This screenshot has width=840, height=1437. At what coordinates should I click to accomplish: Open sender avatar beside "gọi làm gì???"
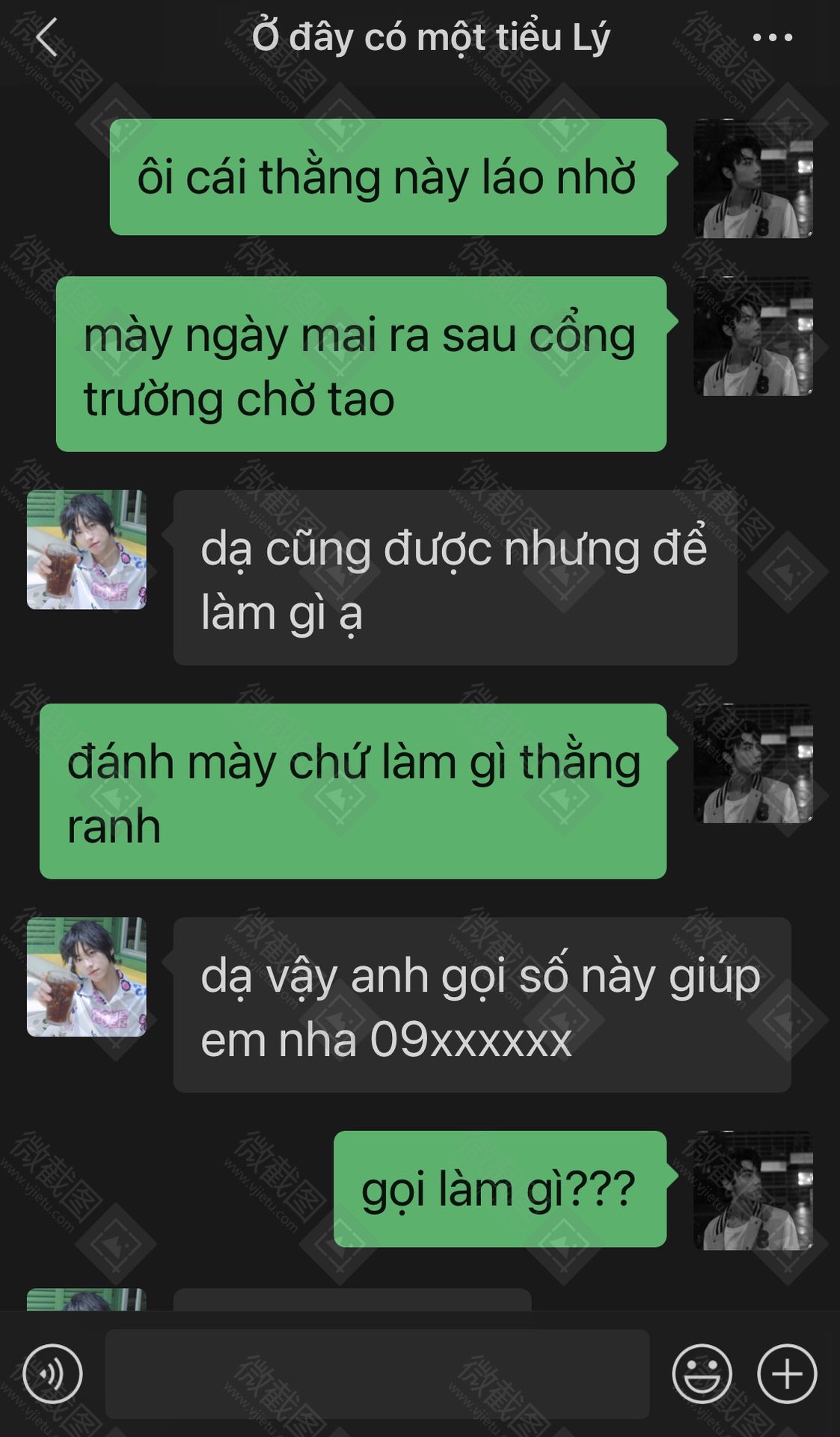point(753,1190)
